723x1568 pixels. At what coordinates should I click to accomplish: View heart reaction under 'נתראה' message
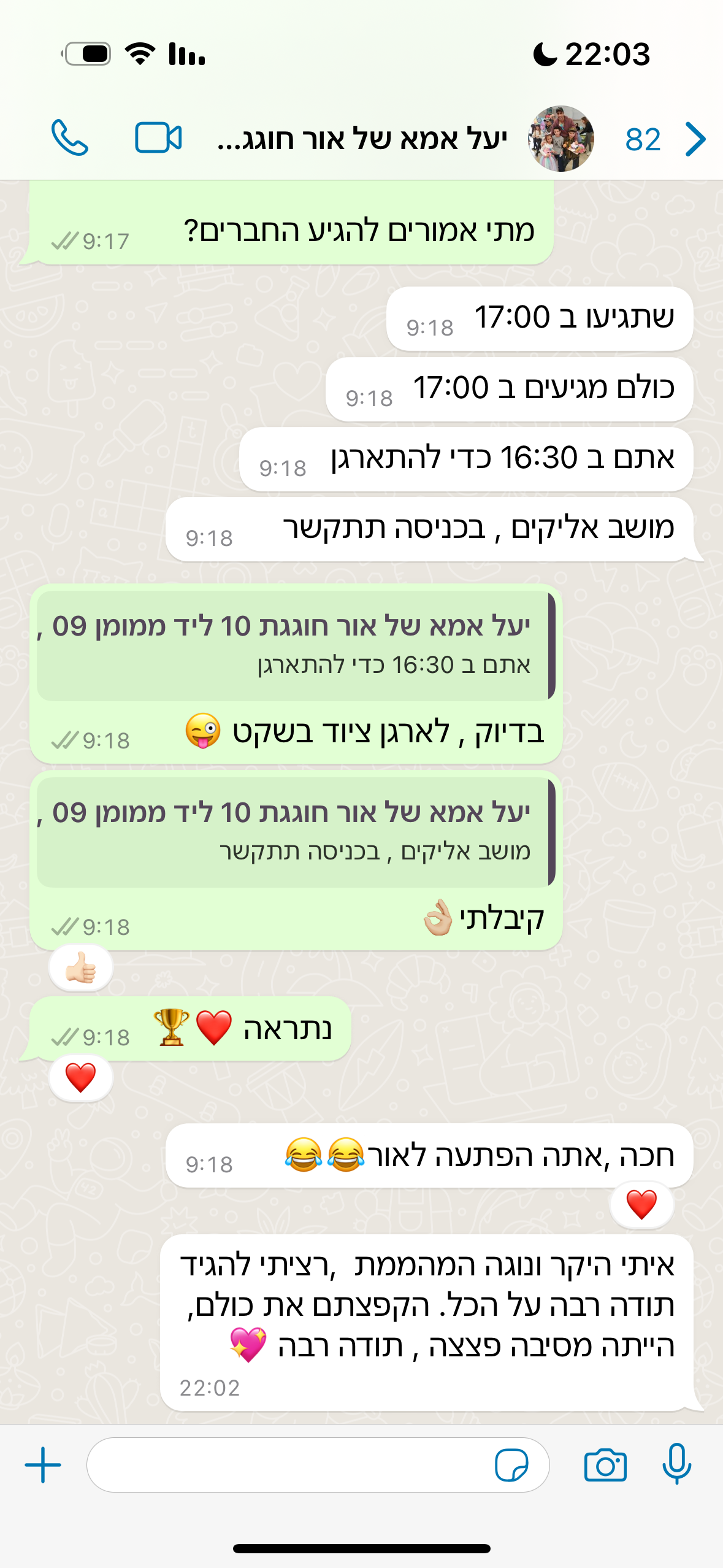(x=81, y=1078)
